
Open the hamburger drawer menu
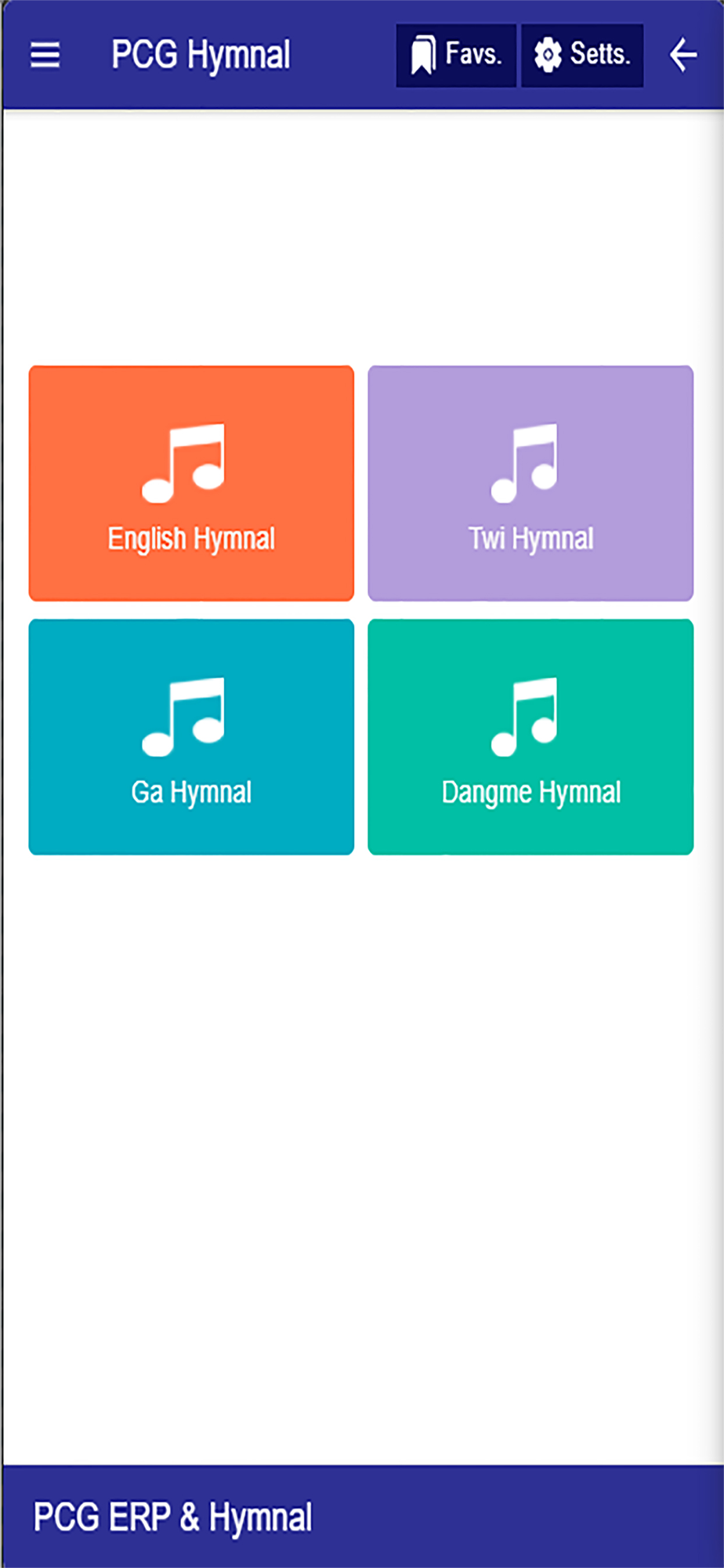pos(45,55)
